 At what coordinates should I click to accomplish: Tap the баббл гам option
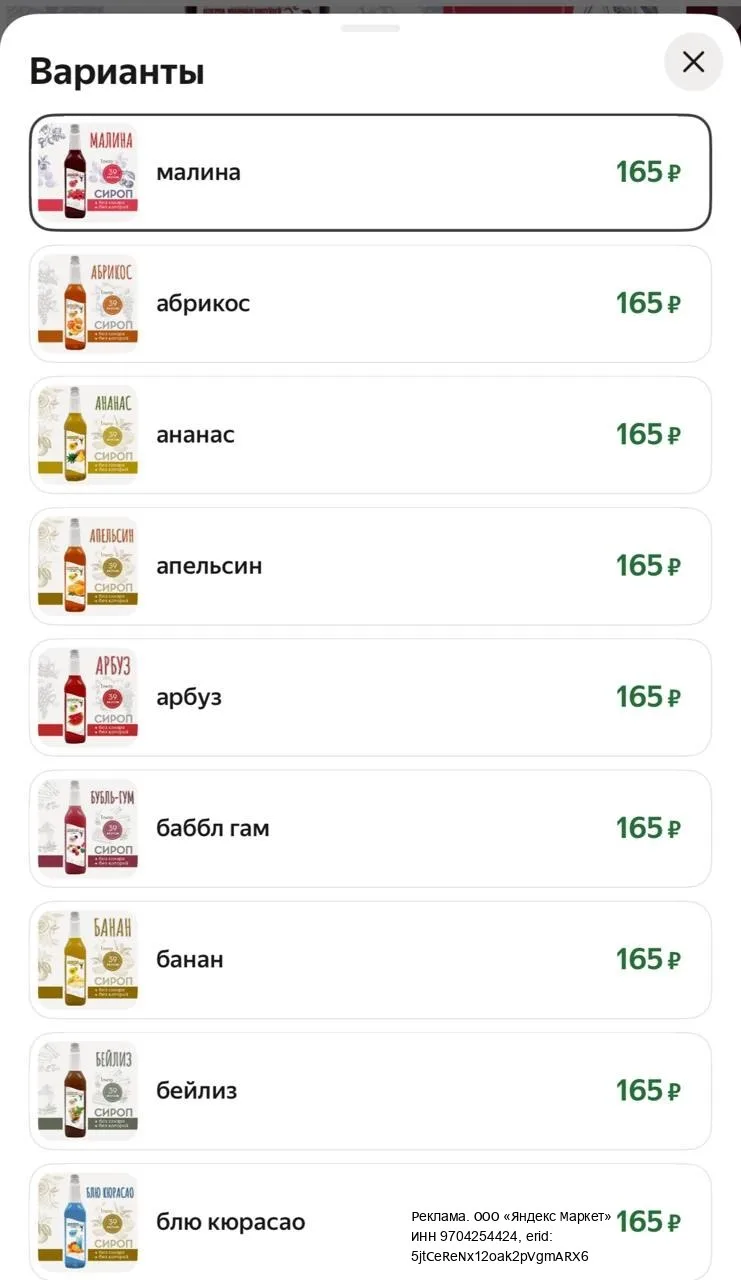(370, 828)
